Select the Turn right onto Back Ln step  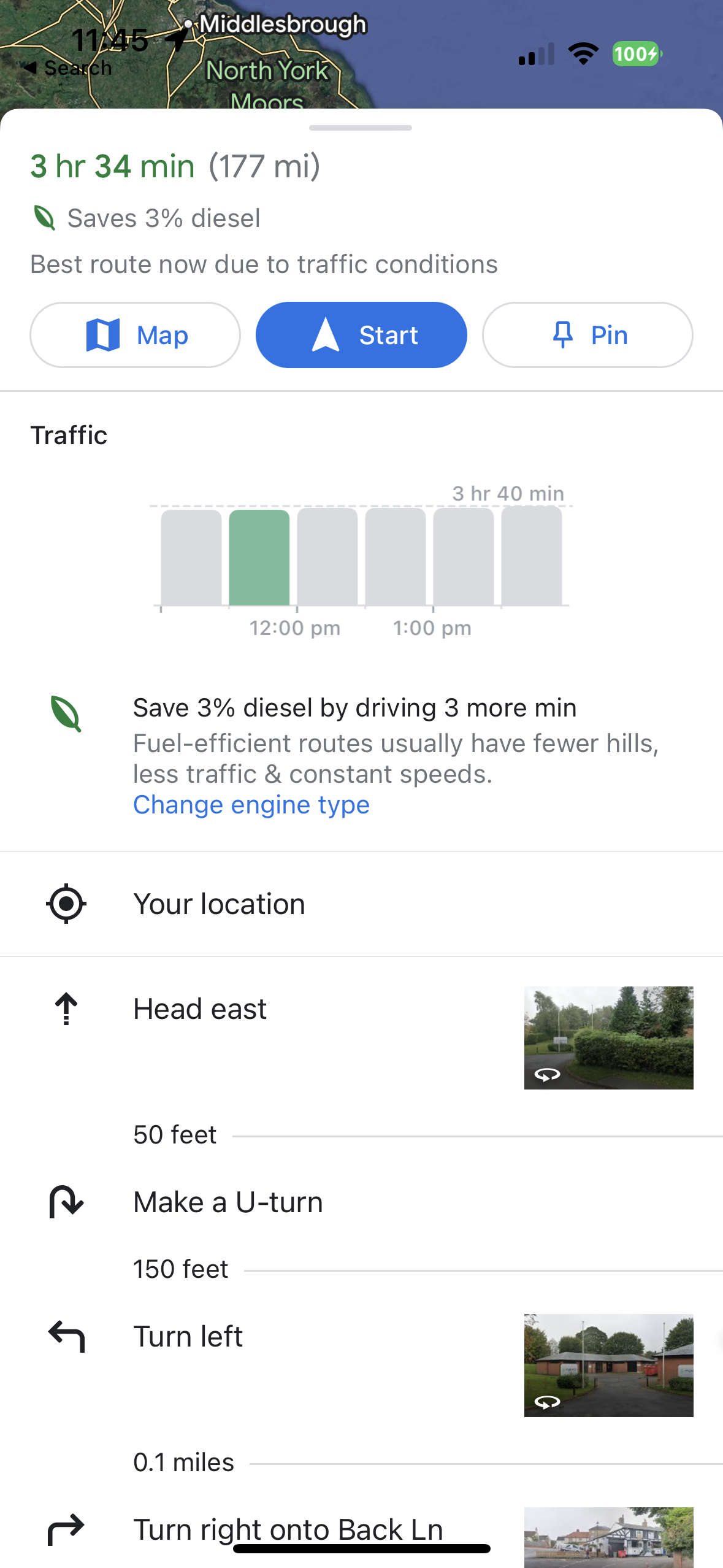click(288, 1529)
